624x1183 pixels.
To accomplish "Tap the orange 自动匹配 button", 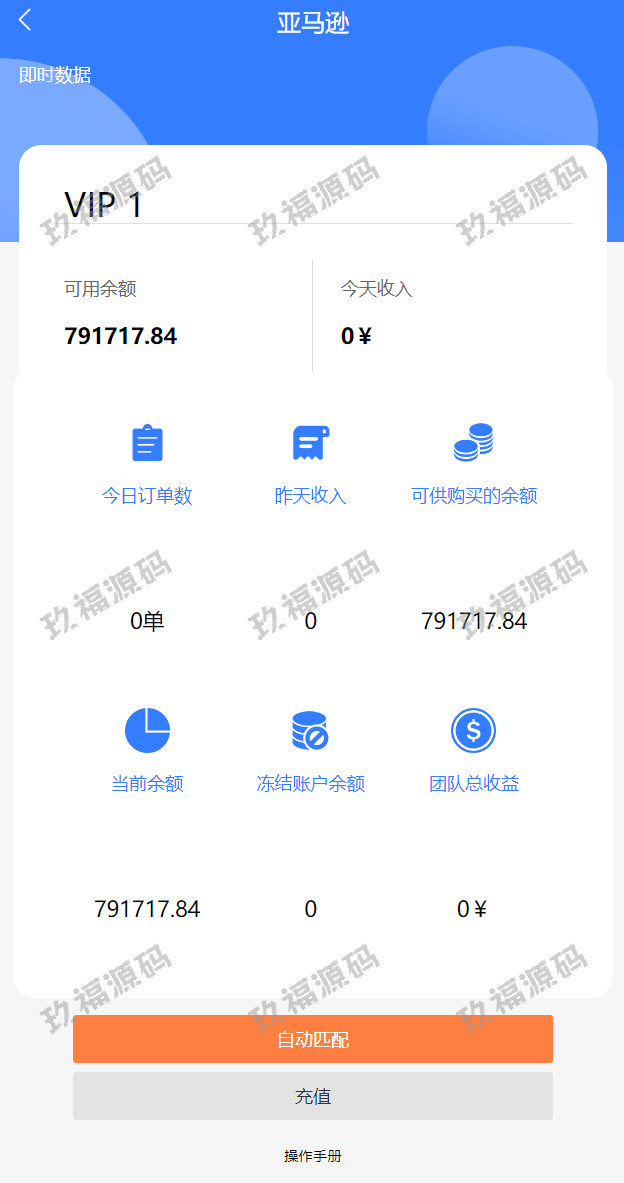I will click(x=312, y=1039).
